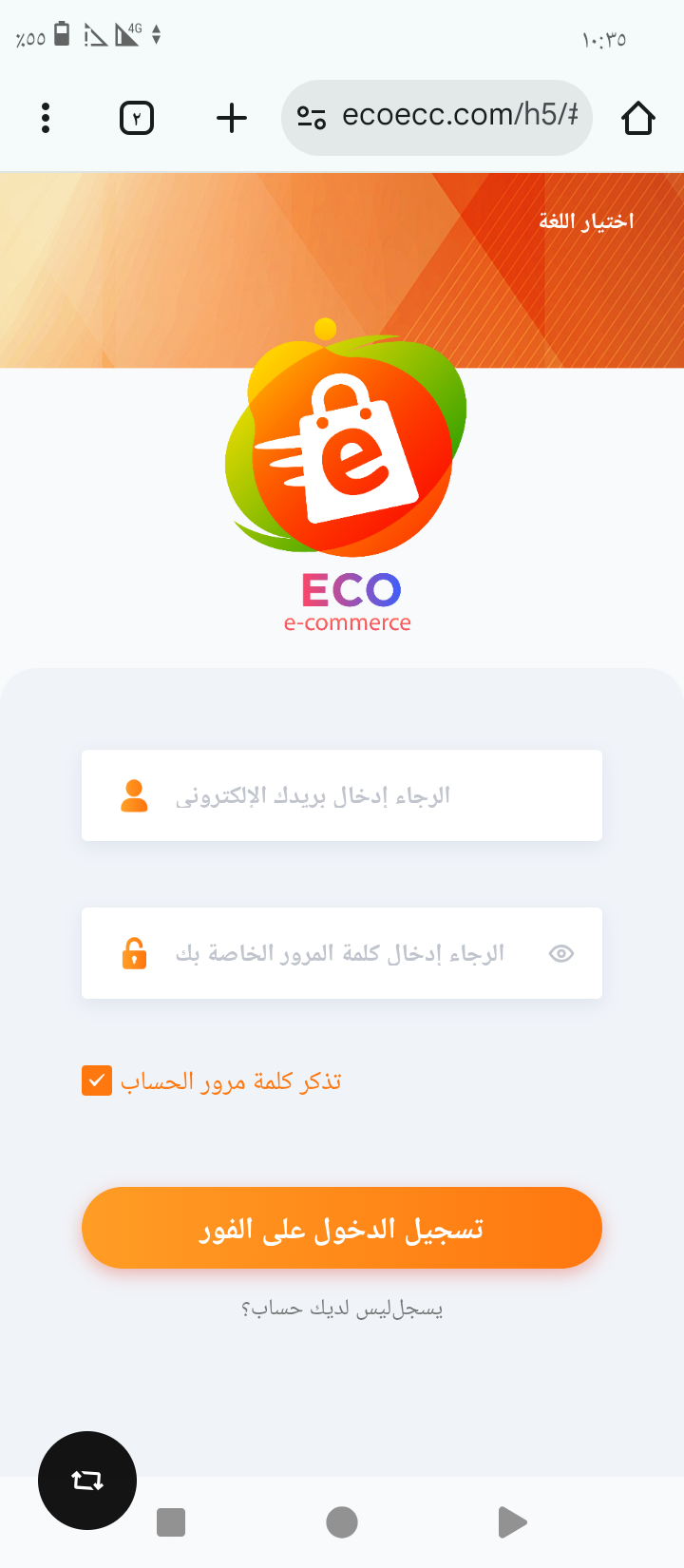The height and width of the screenshot is (1568, 684).
Task: Open recent apps with the square button
Action: (x=171, y=1521)
